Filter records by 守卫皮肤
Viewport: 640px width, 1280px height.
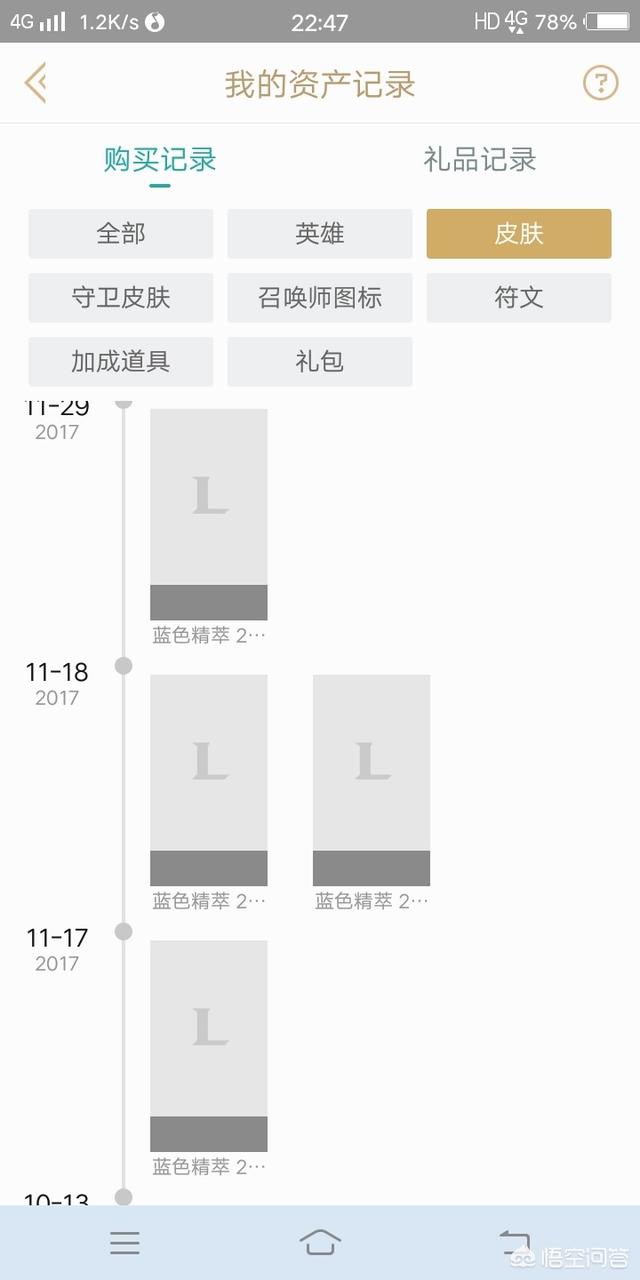(x=121, y=298)
